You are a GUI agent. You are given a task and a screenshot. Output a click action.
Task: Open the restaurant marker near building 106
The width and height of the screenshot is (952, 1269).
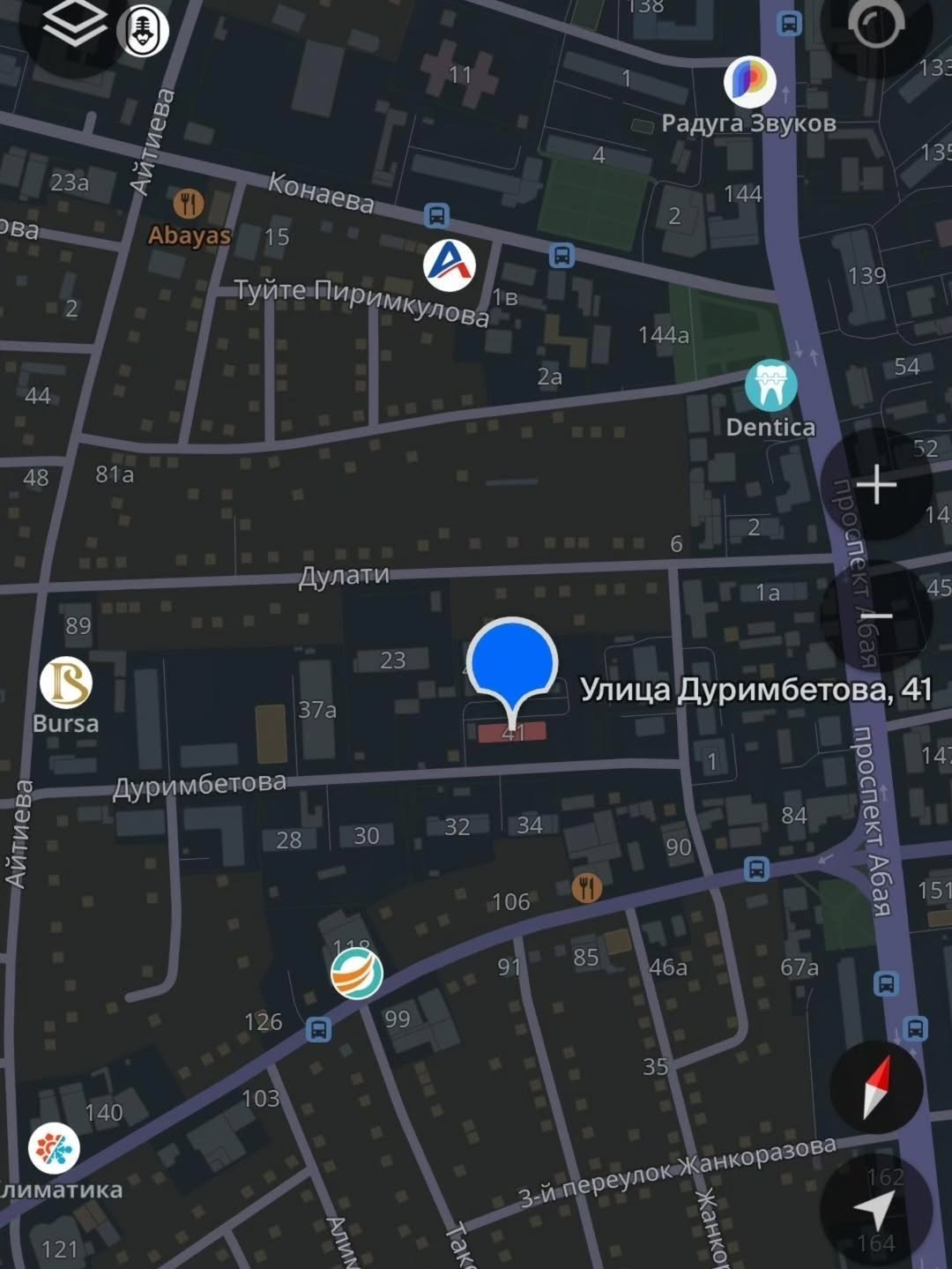(586, 887)
